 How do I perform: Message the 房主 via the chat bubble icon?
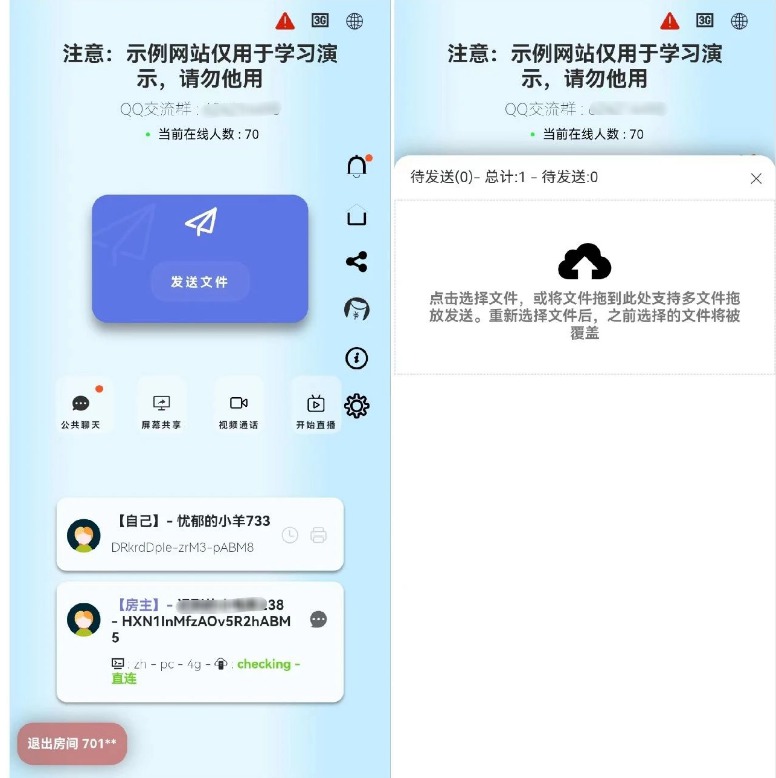[x=318, y=619]
